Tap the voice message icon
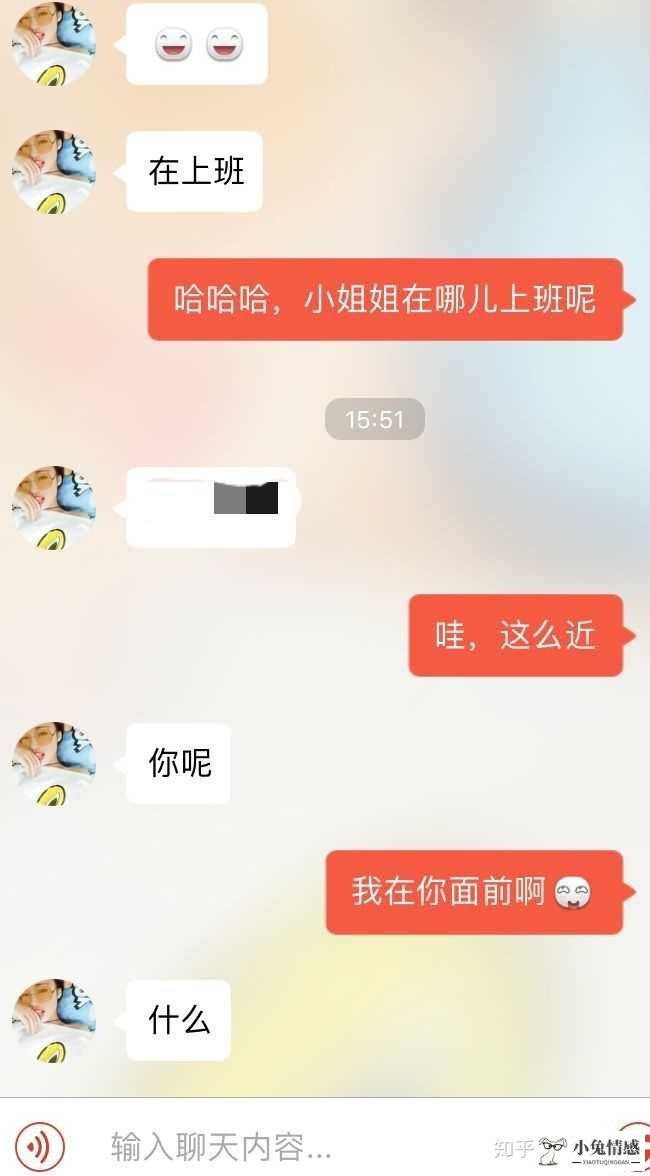 tap(39, 1145)
